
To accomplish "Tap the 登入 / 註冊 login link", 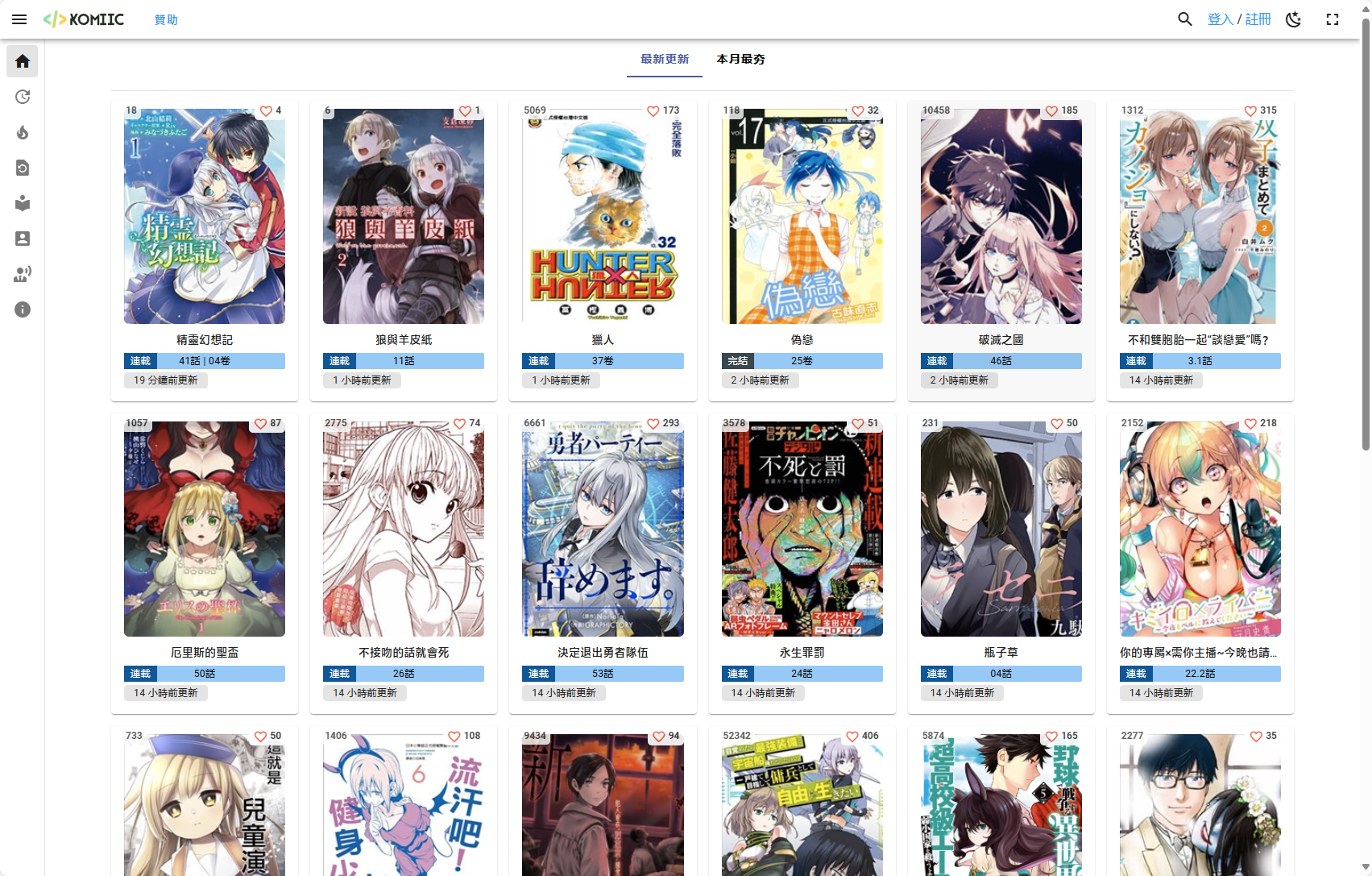I will click(x=1238, y=19).
